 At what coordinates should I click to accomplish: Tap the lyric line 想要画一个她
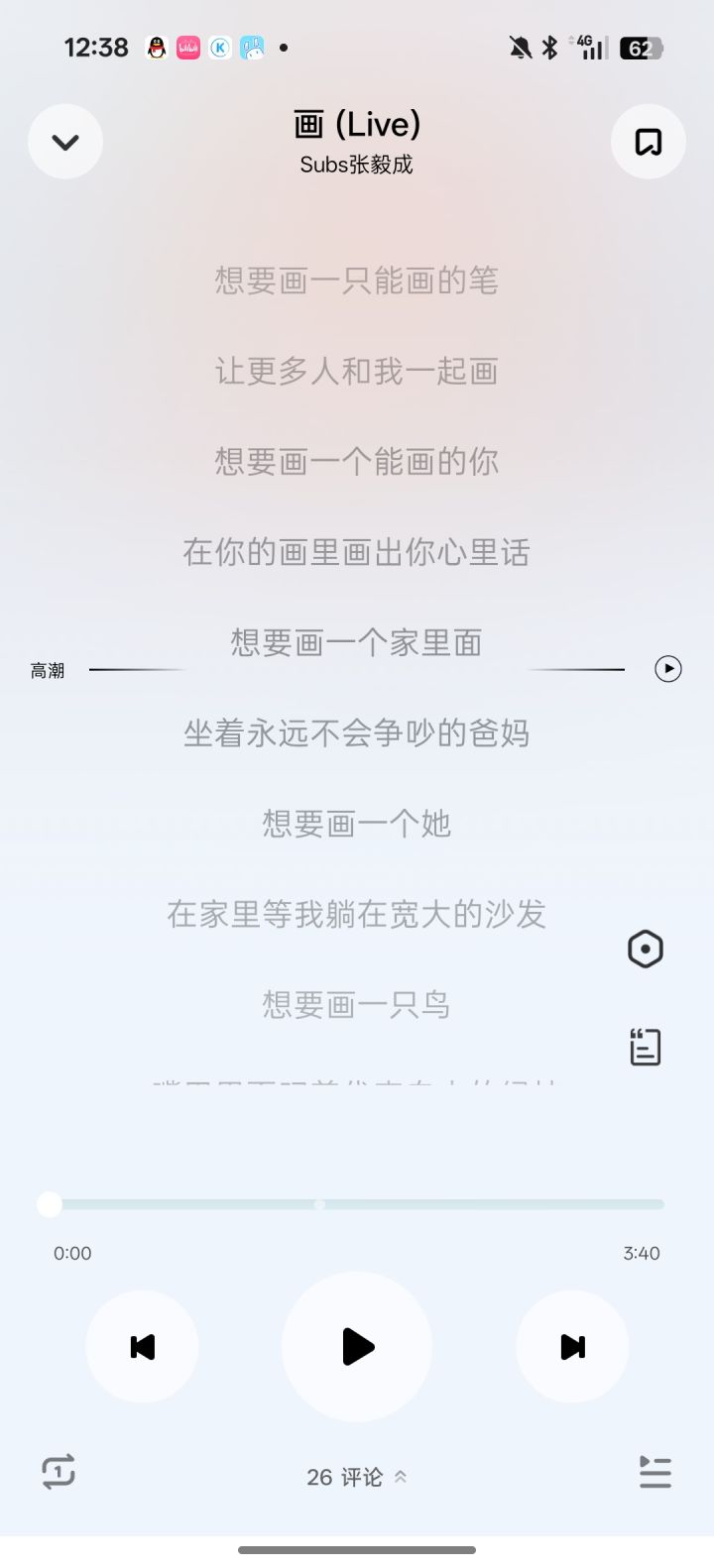click(356, 823)
